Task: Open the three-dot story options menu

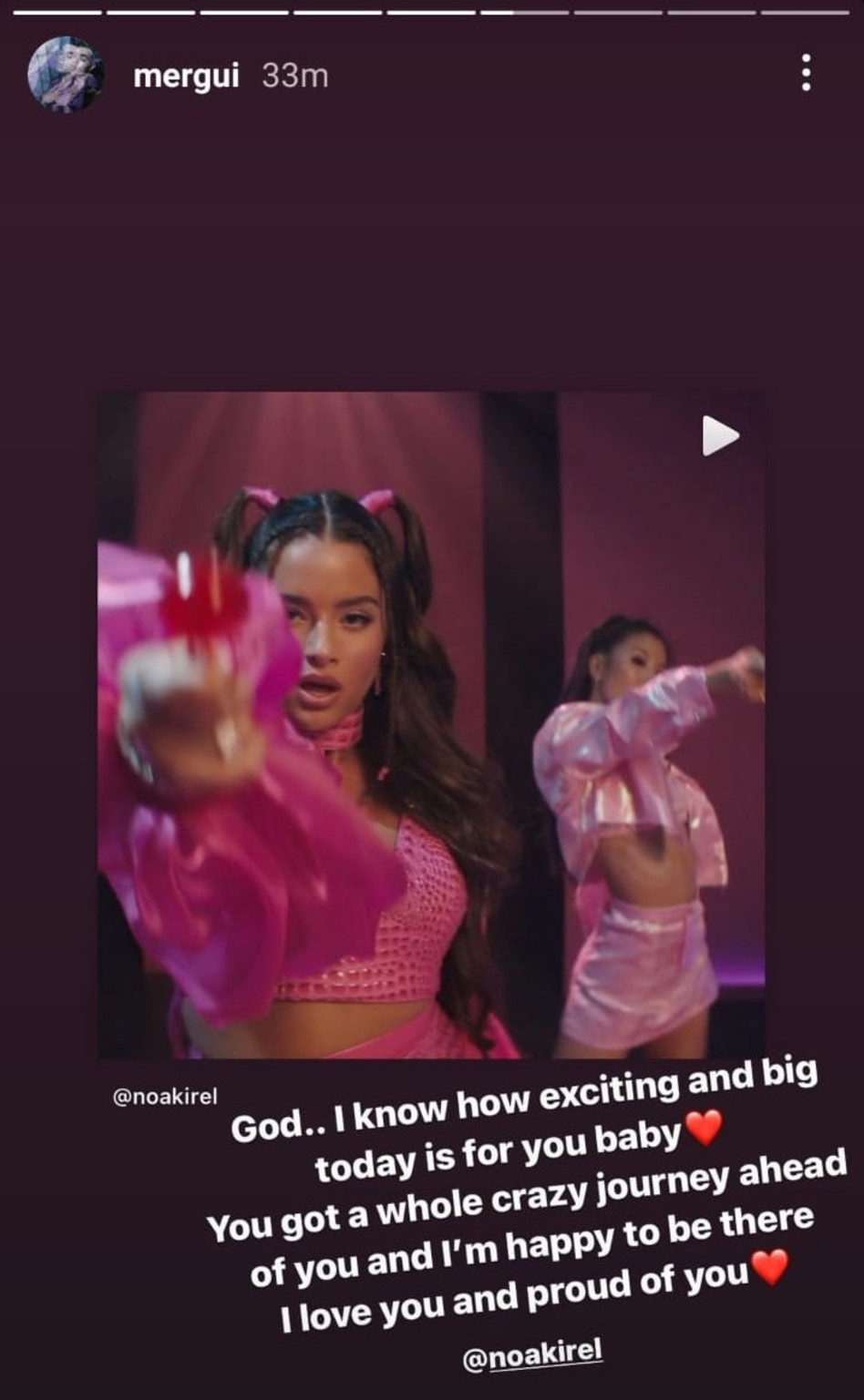Action: click(806, 73)
